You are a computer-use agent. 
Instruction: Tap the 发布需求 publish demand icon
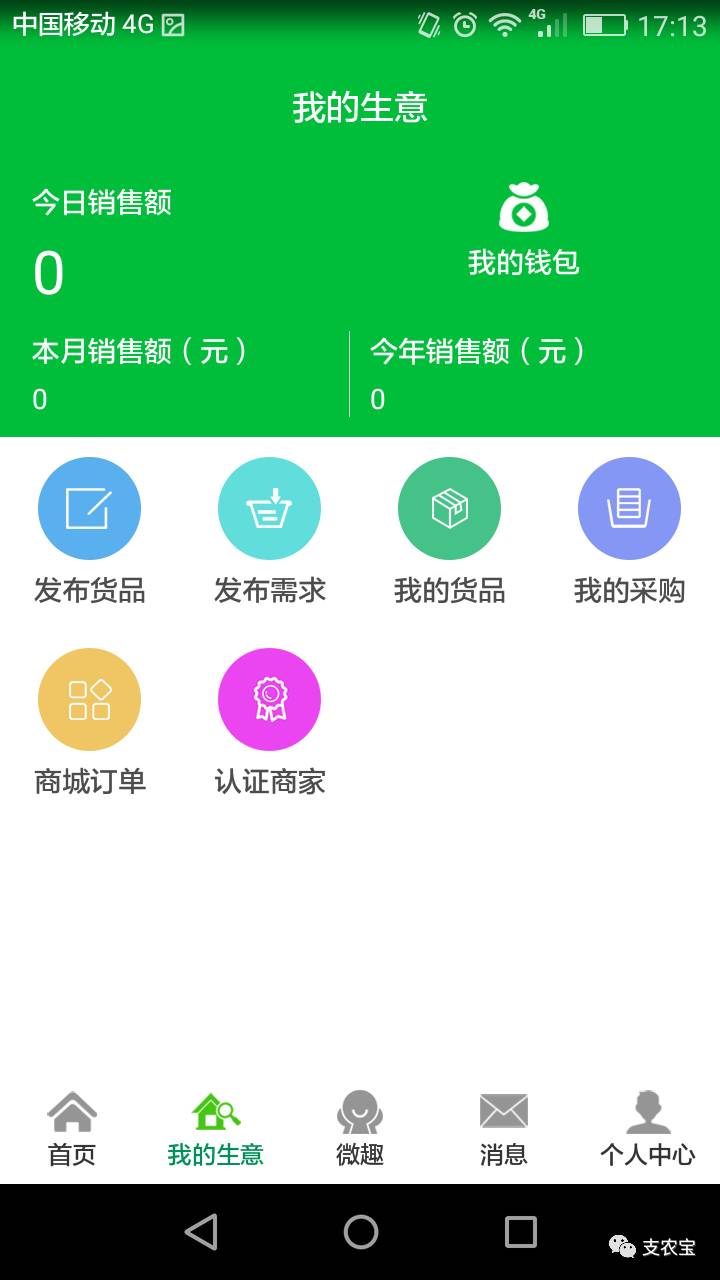tap(269, 507)
